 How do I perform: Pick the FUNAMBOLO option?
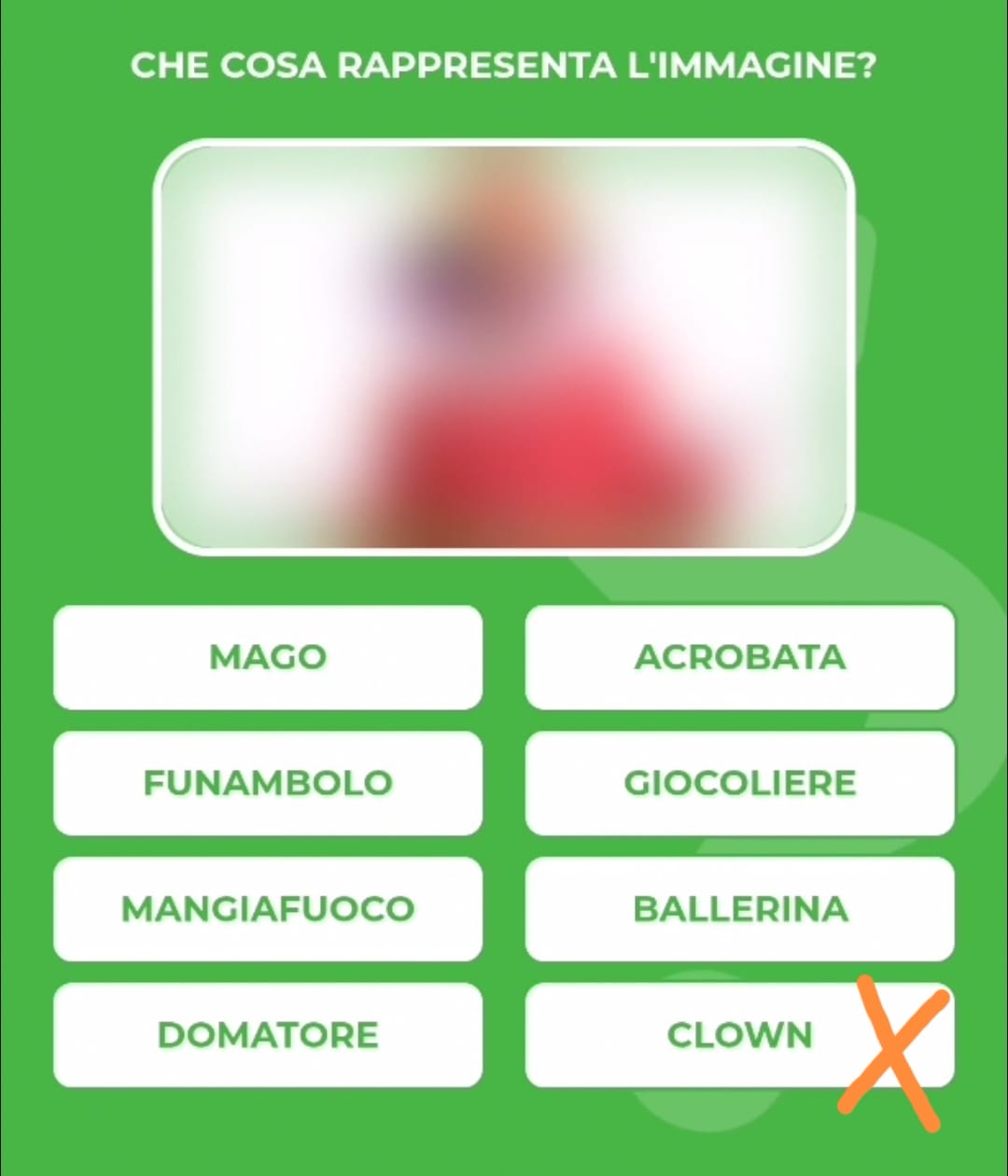pos(268,782)
